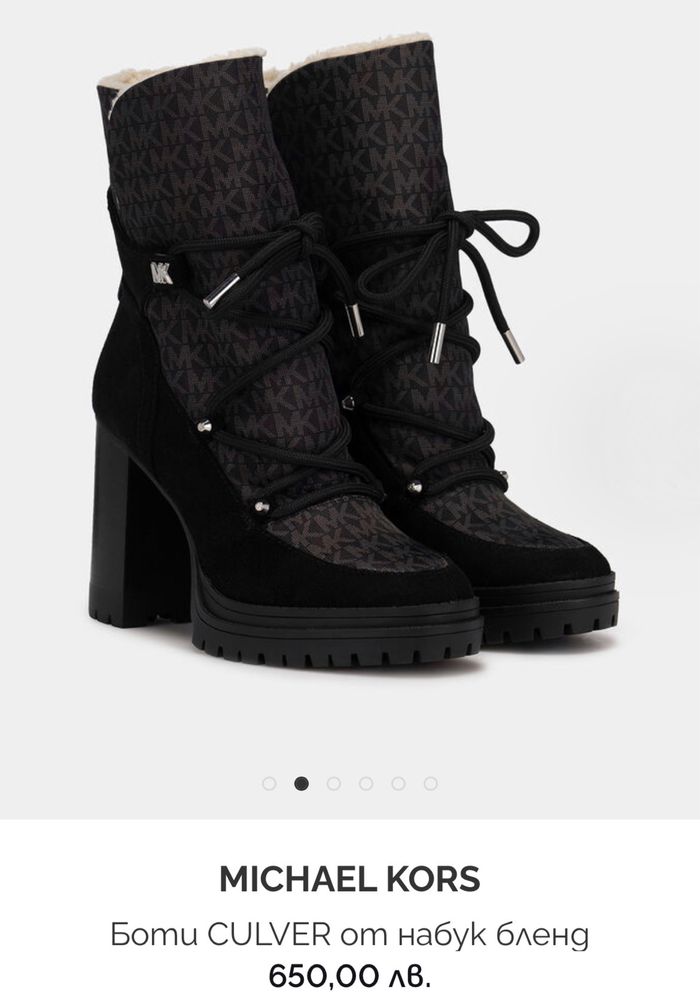Image resolution: width=700 pixels, height=999 pixels.
Task: Jump to the first image dot
Action: [x=269, y=784]
